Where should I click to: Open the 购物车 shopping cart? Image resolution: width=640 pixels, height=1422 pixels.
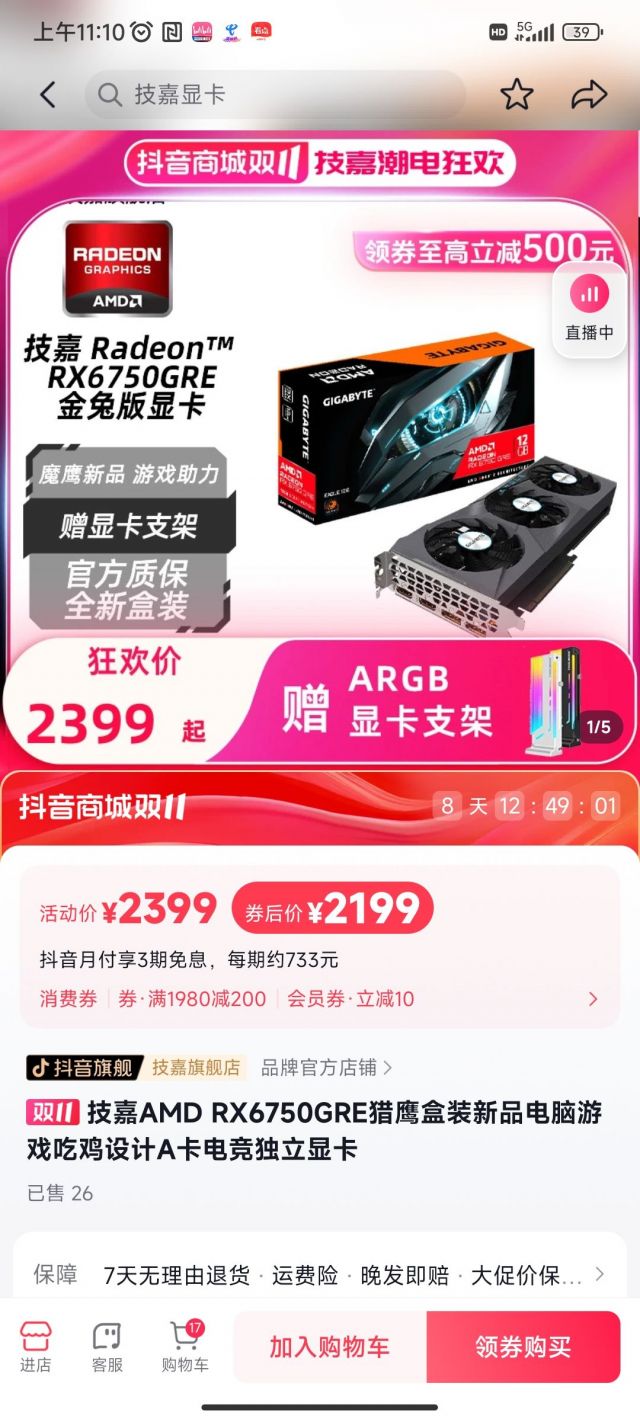pos(185,1346)
